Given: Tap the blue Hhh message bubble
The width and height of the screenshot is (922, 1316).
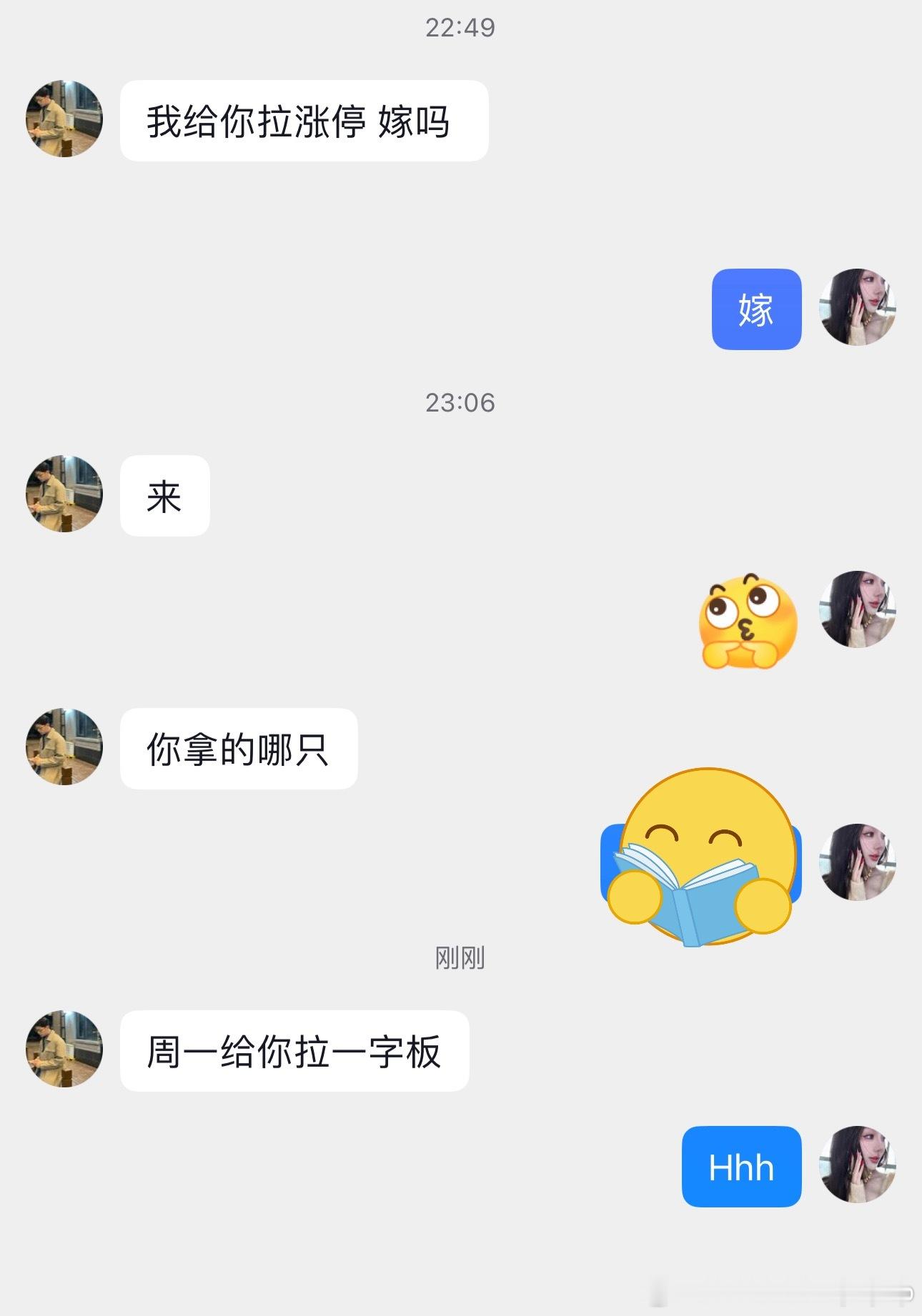Looking at the screenshot, I should [740, 1165].
